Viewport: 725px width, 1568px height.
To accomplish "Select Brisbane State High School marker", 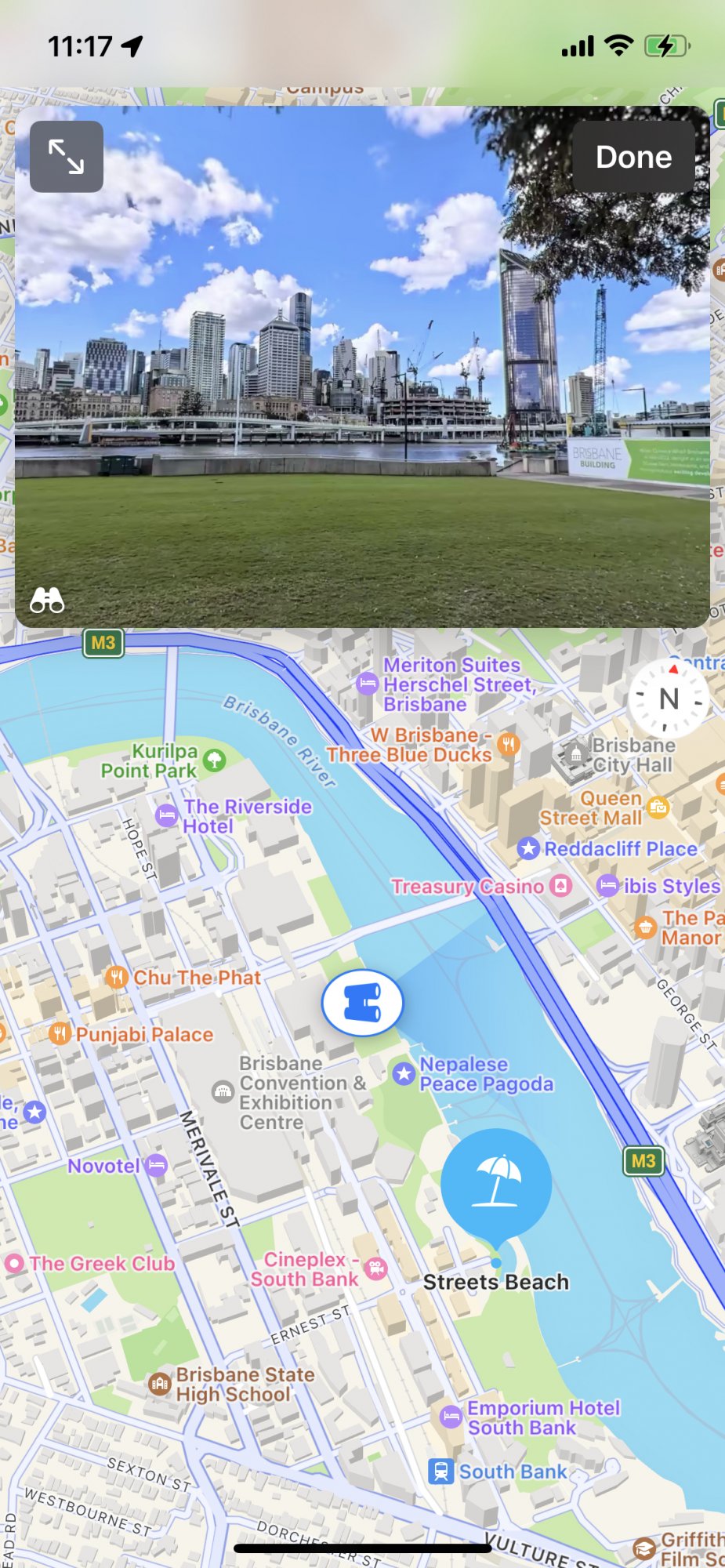I will 160,1384.
